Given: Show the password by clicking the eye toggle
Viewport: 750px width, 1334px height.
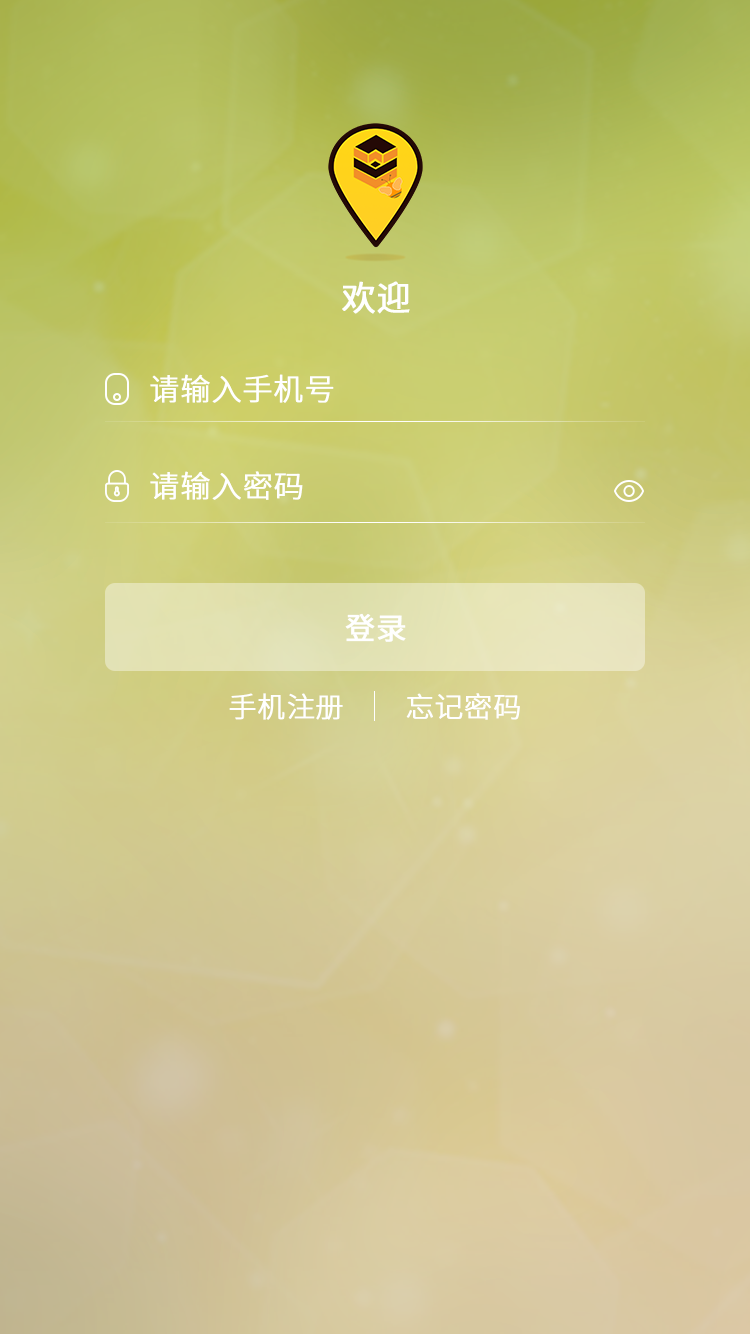Looking at the screenshot, I should coord(628,491).
